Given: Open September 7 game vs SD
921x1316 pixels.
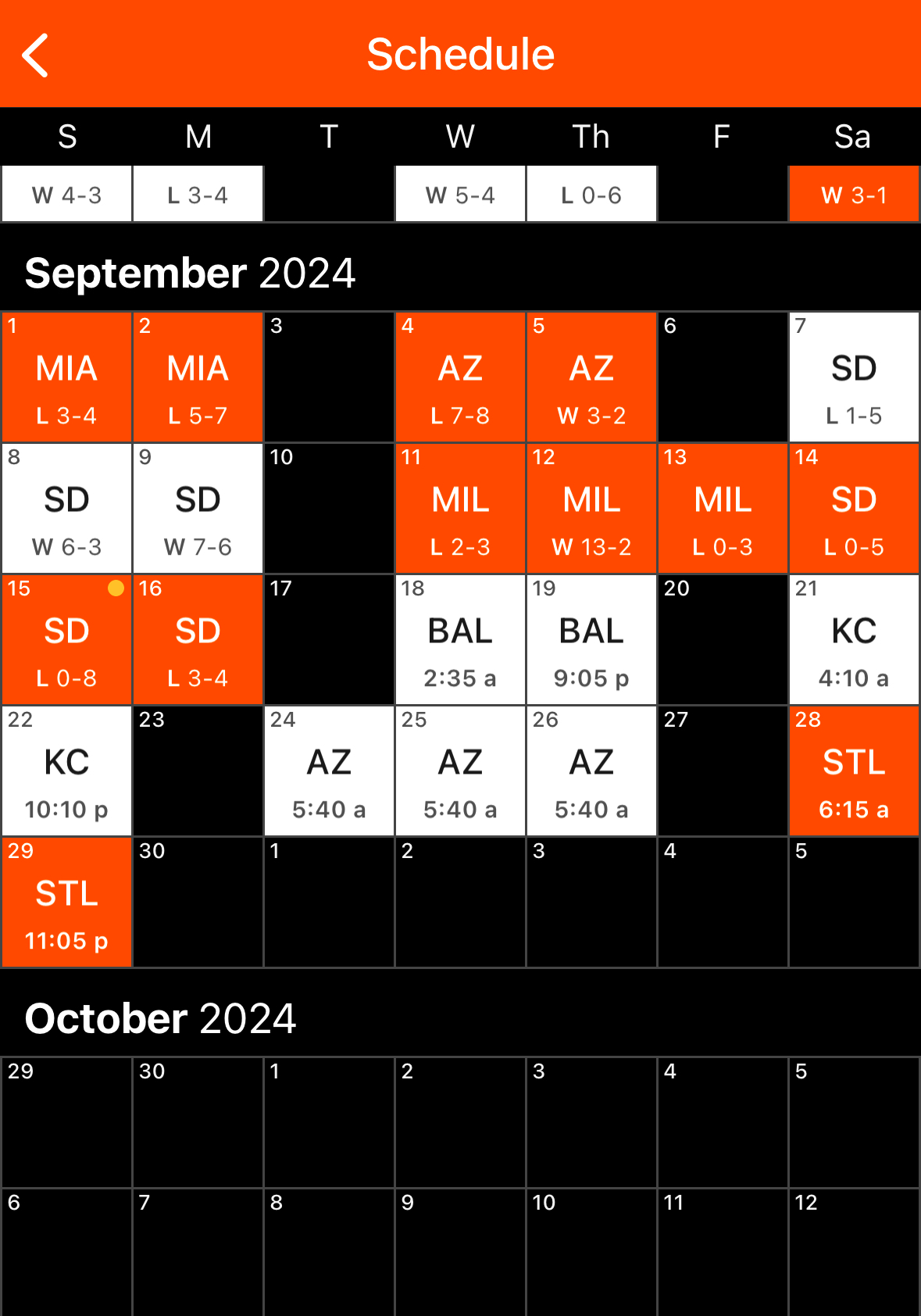Looking at the screenshot, I should (x=854, y=377).
